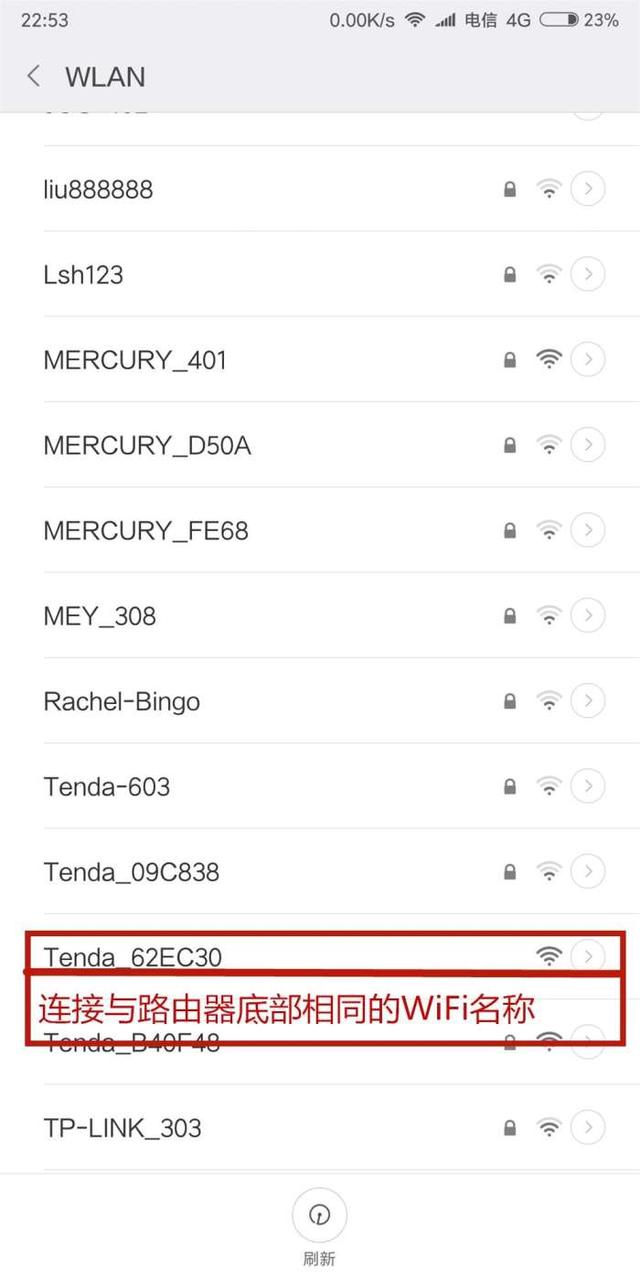Show details arrow for liu888888

[x=588, y=189]
